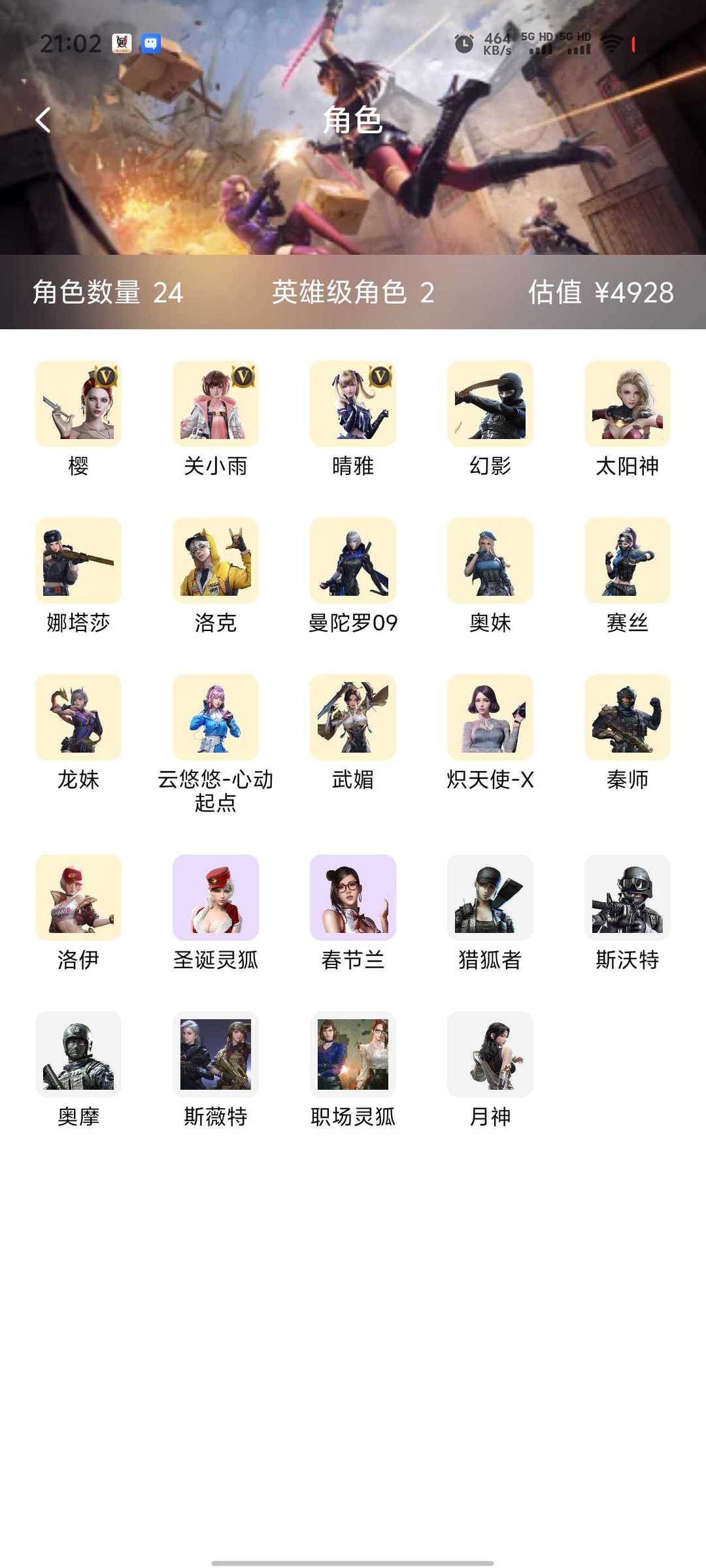Screen dimensions: 706x1568
Task: Open the 猎狐者 character tile
Action: click(490, 898)
